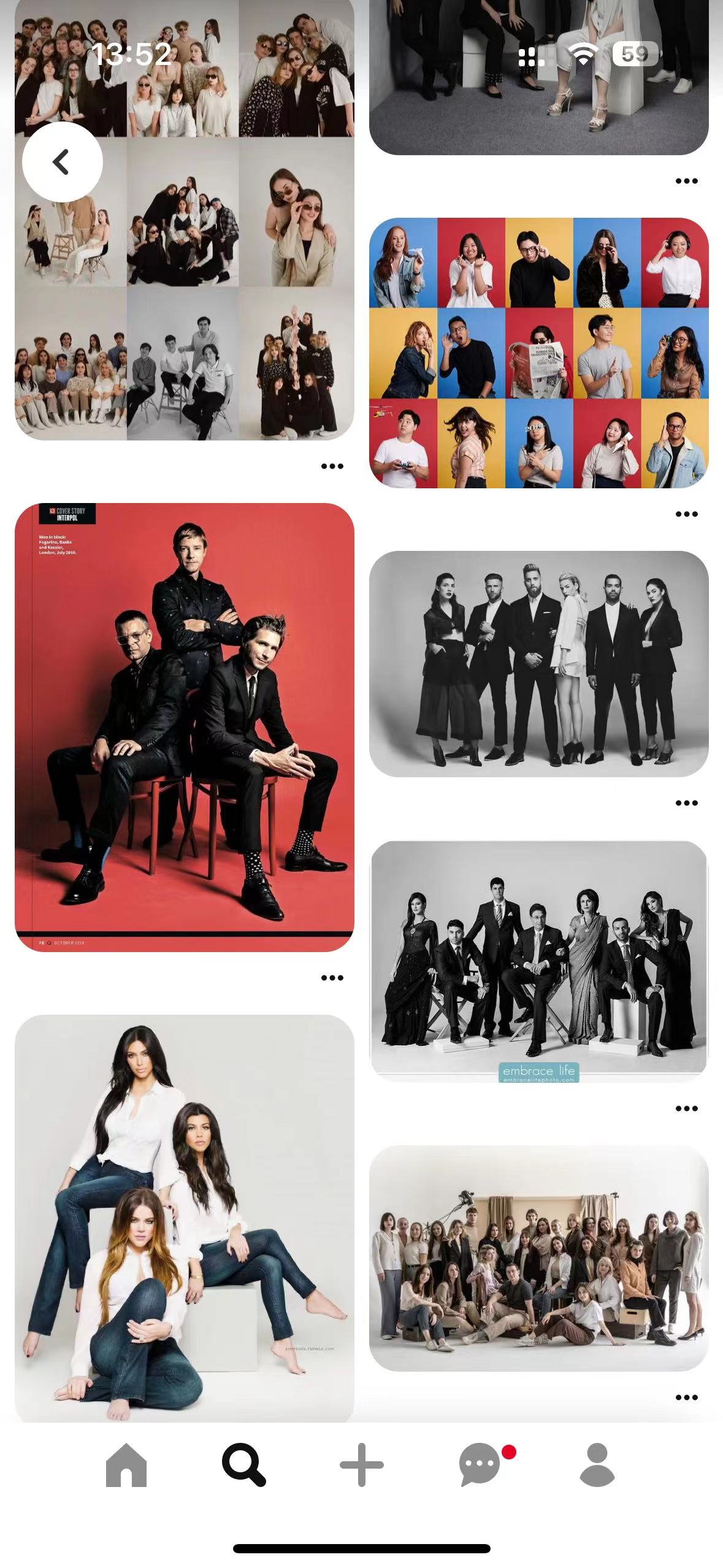Open more options under large studio team photo
The height and width of the screenshot is (1568, 723).
point(686,1397)
